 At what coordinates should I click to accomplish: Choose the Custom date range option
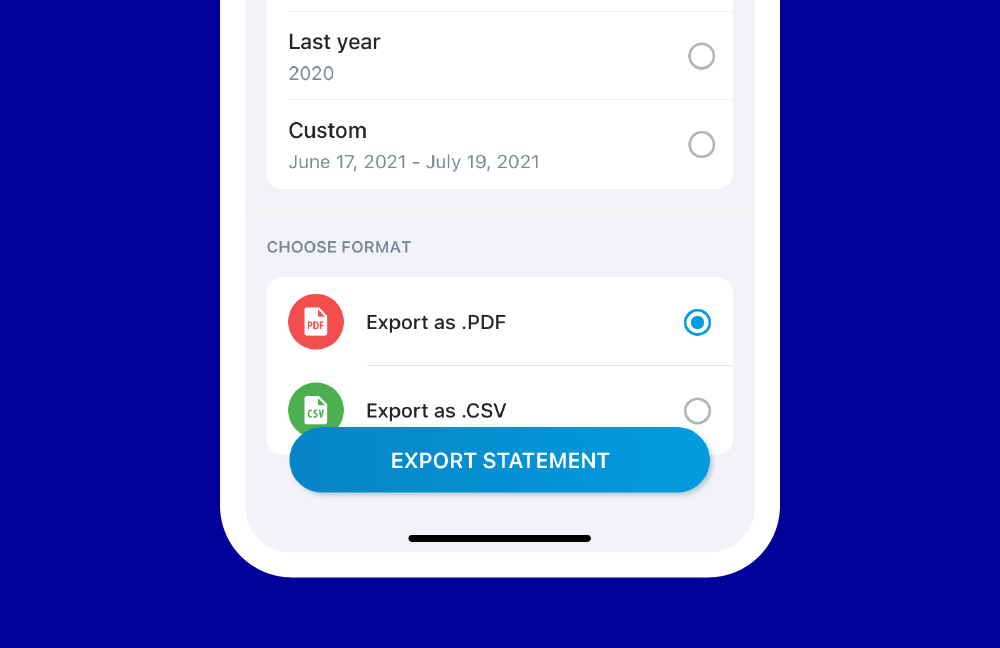pos(701,144)
